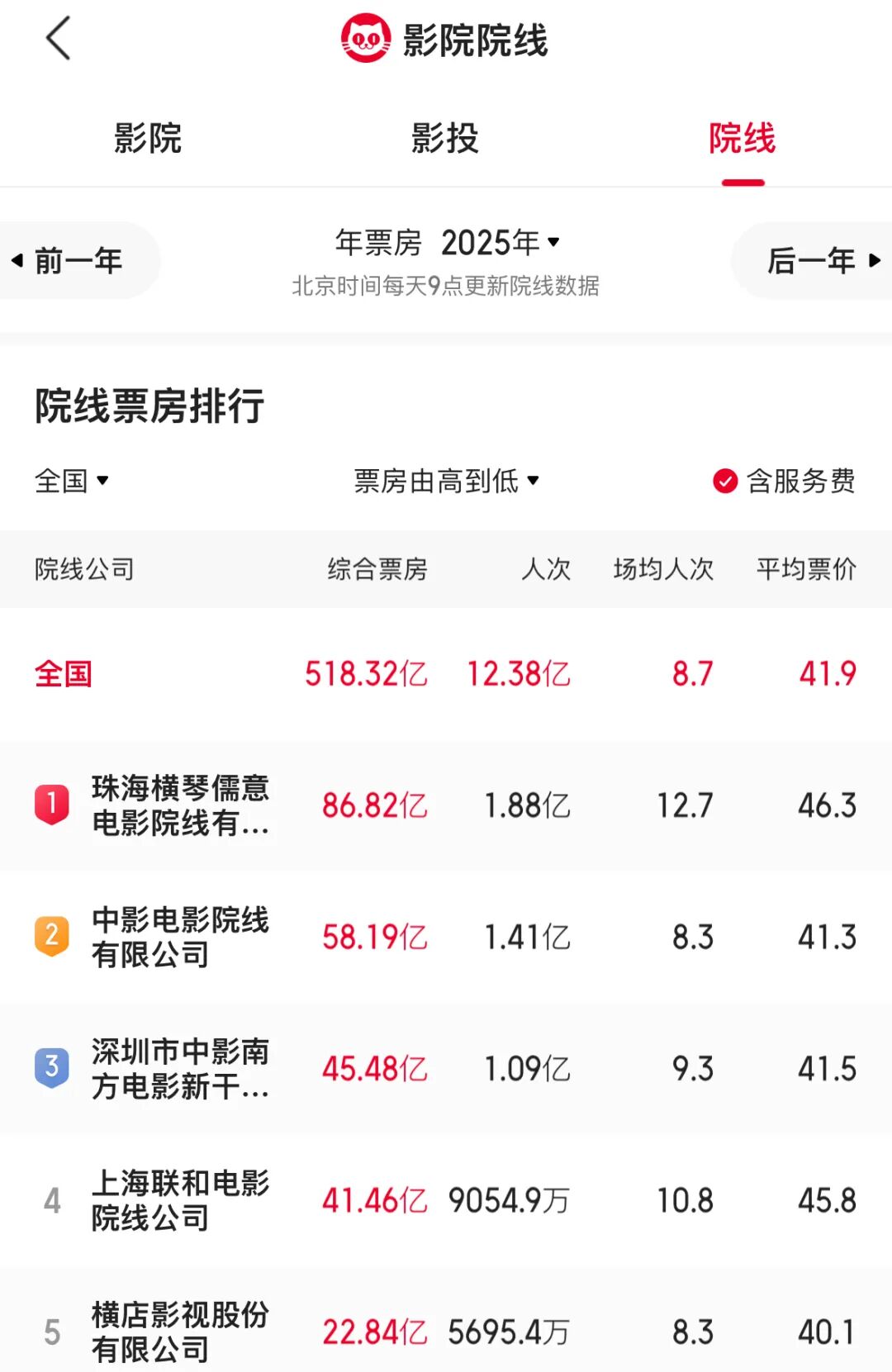The height and width of the screenshot is (1372, 892).
Task: Select the 院线 tab
Action: 743,138
